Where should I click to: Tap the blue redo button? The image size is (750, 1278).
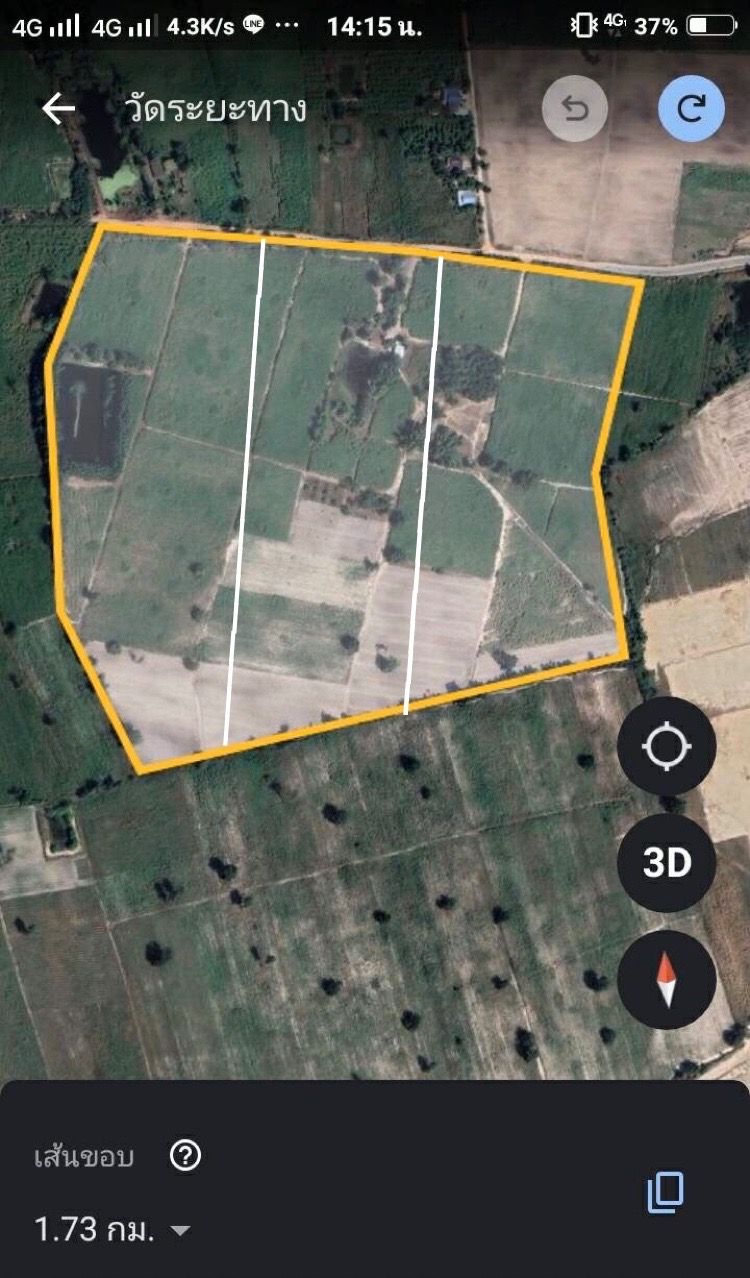(x=691, y=108)
